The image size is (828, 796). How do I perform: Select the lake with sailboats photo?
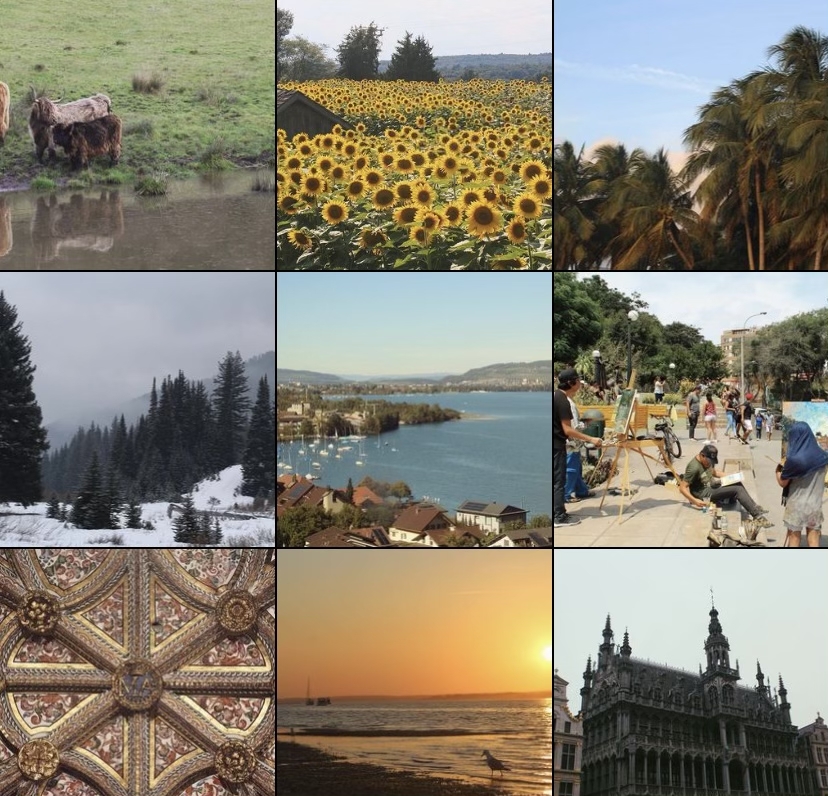[414, 410]
